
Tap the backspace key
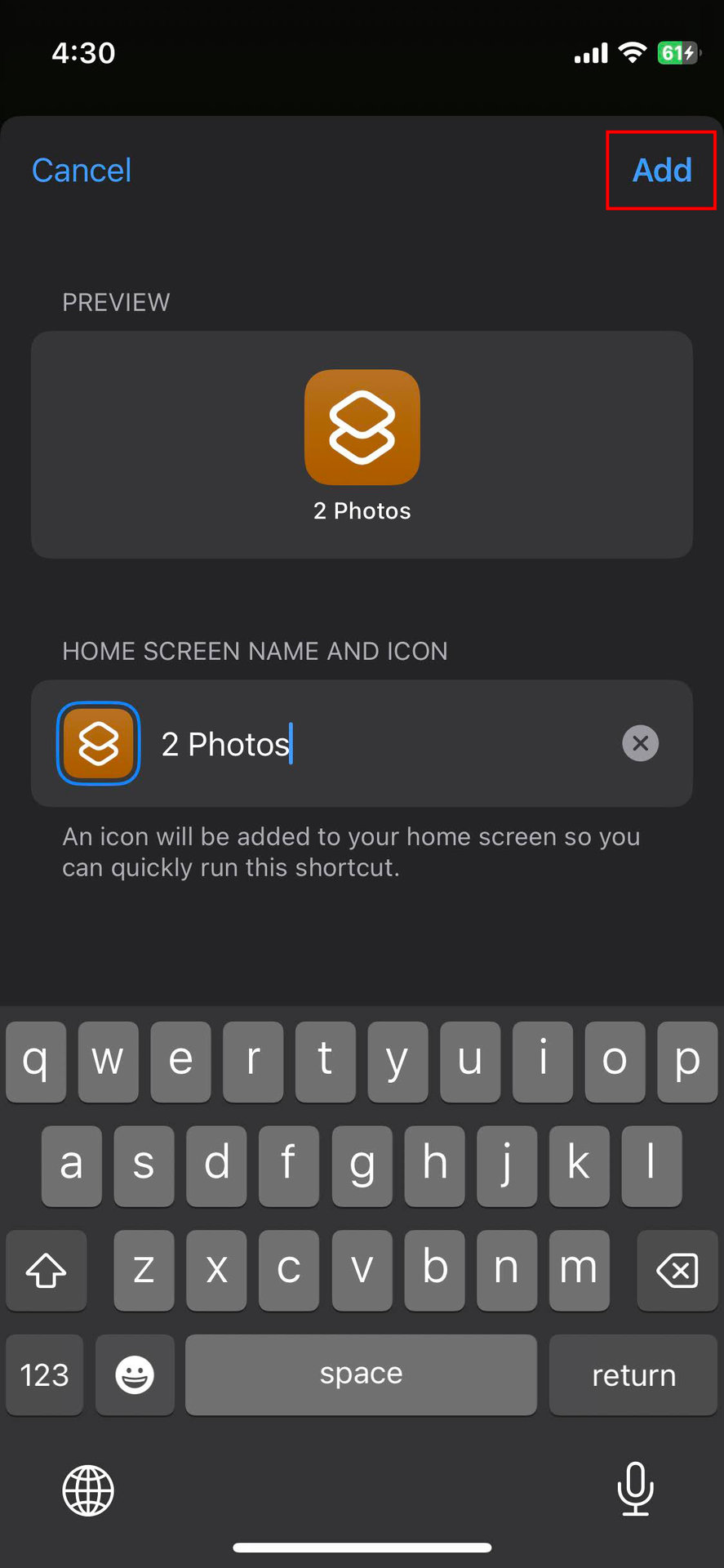pyautogui.click(x=677, y=1271)
